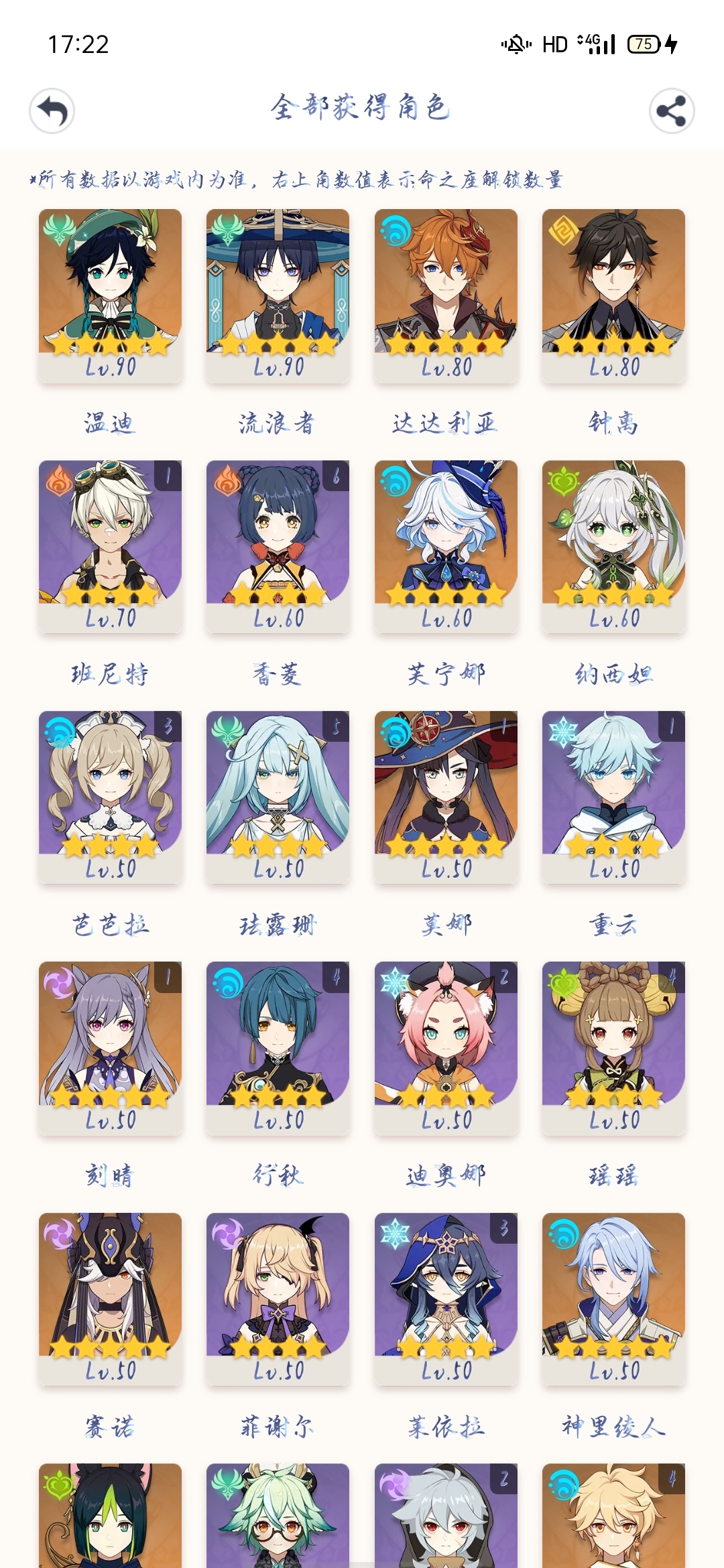
Task: Select the 流浪者 character card
Action: coord(278,296)
